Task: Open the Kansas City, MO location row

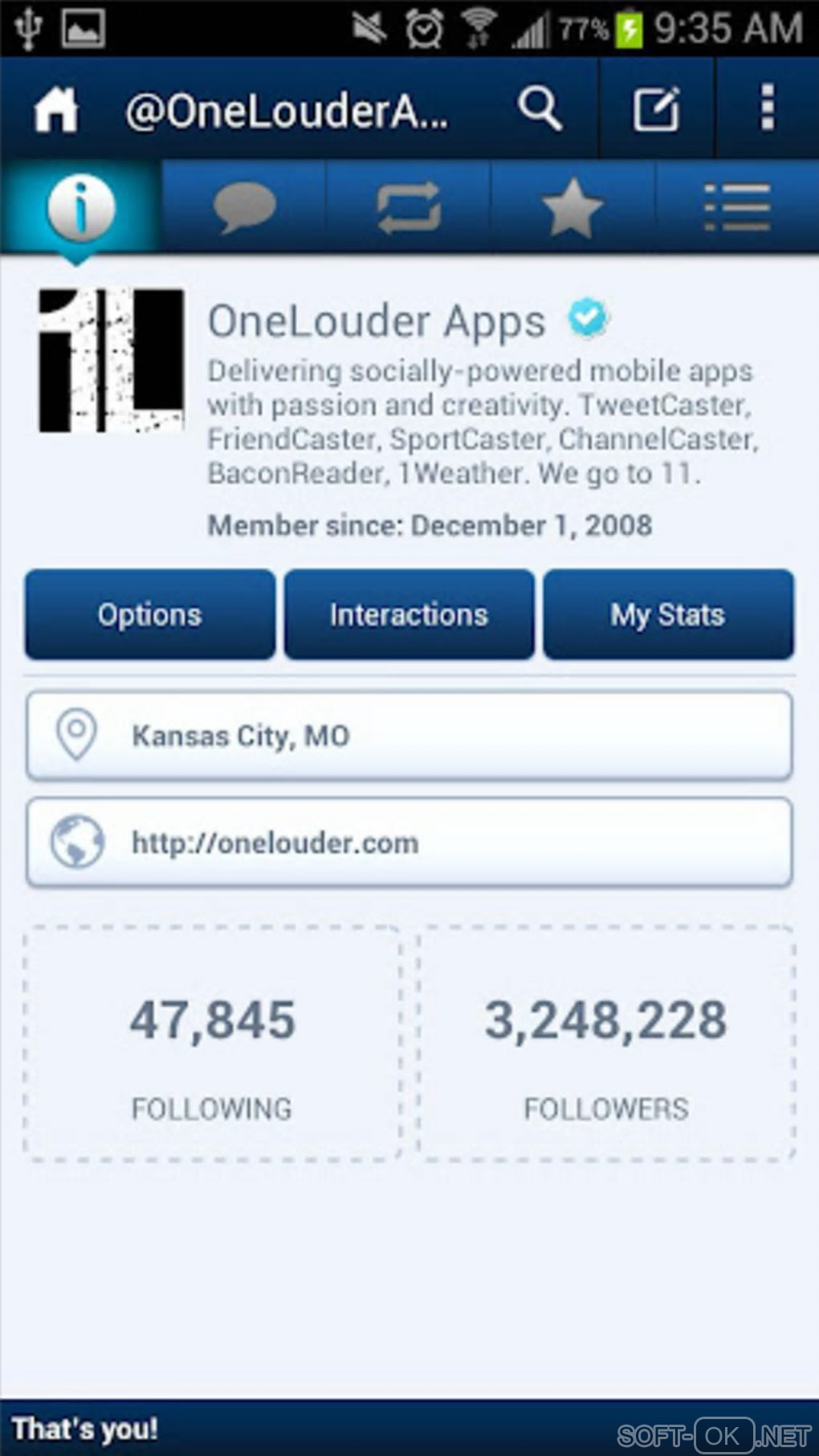Action: tap(409, 736)
